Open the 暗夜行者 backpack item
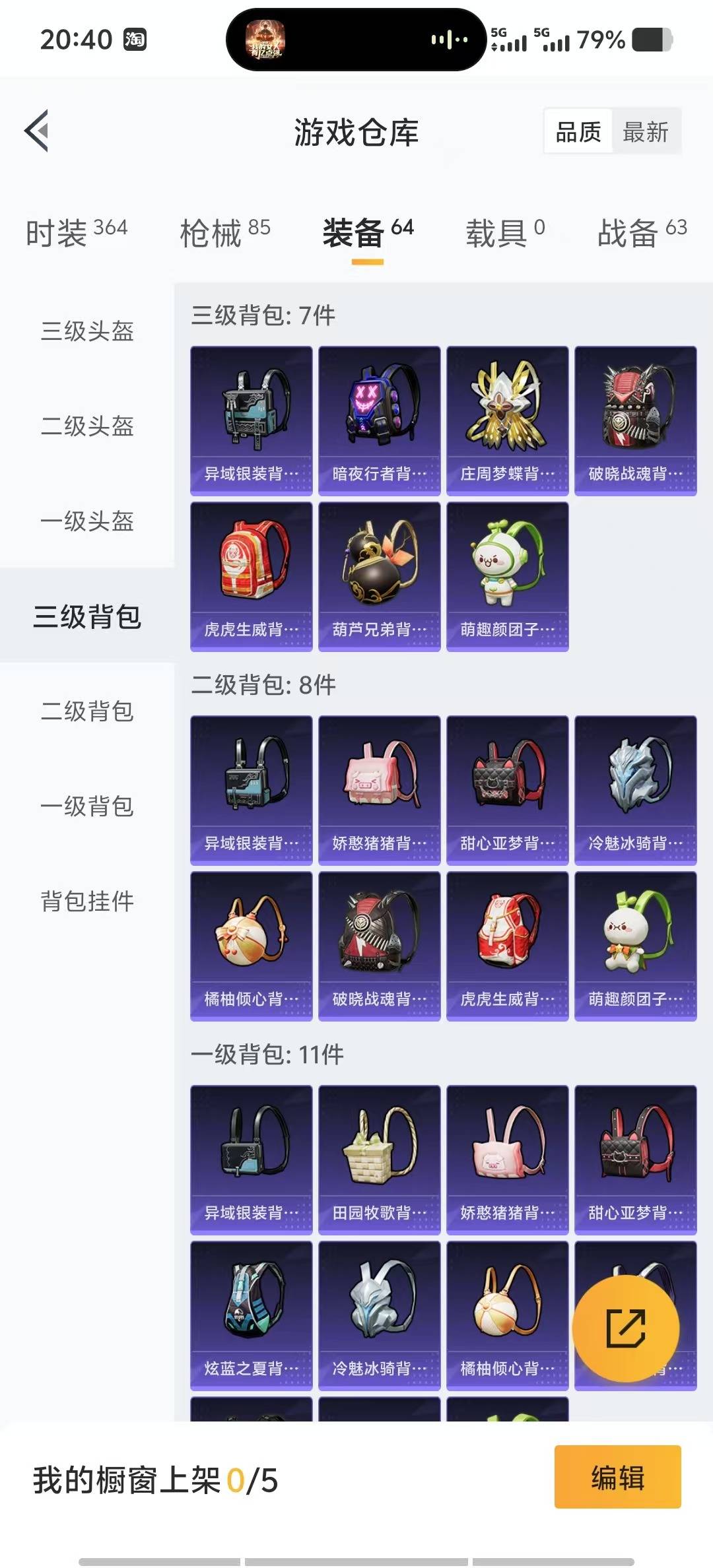The width and height of the screenshot is (713, 1568). [379, 420]
